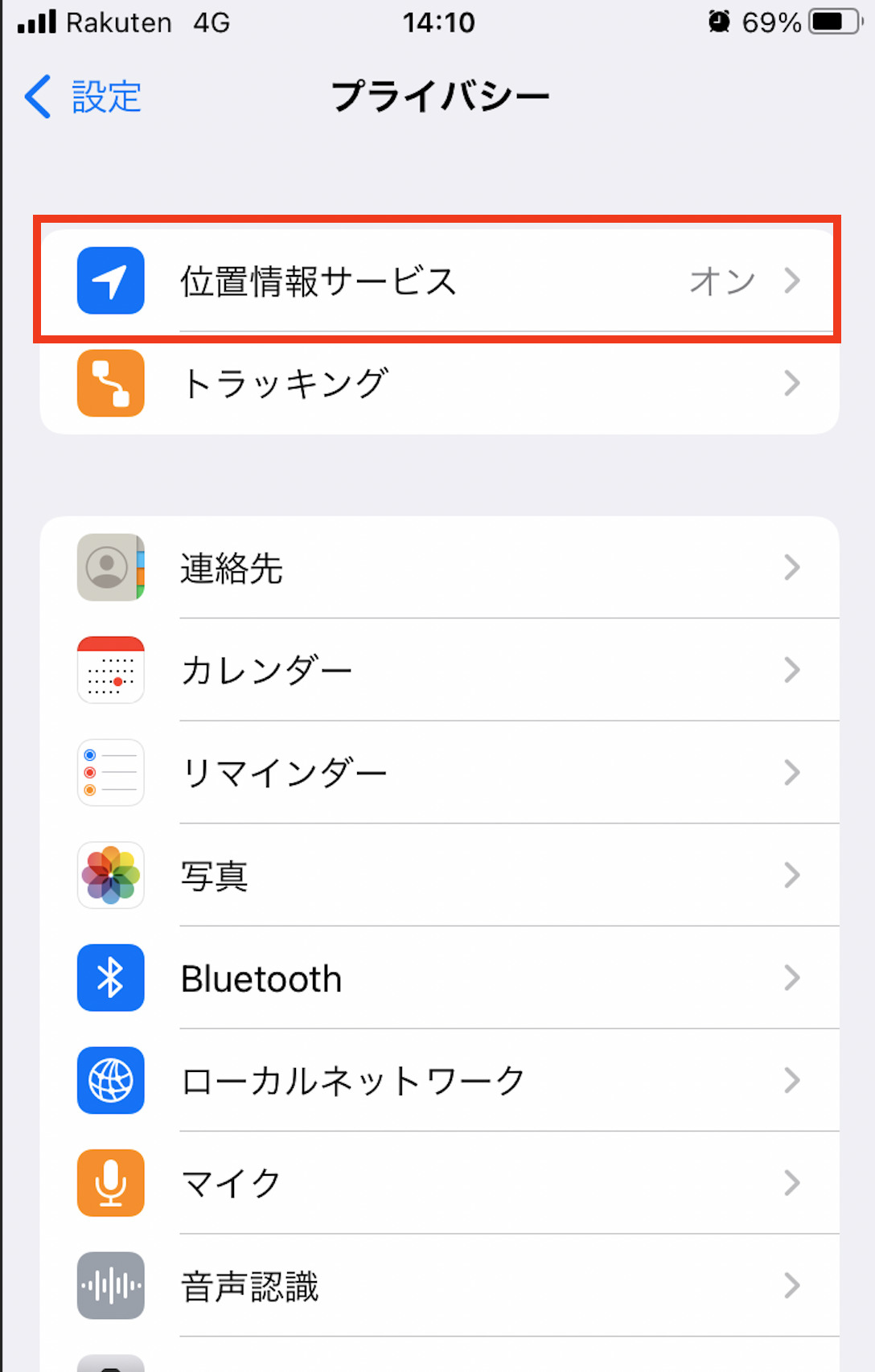Open the トラッキング row

(438, 384)
